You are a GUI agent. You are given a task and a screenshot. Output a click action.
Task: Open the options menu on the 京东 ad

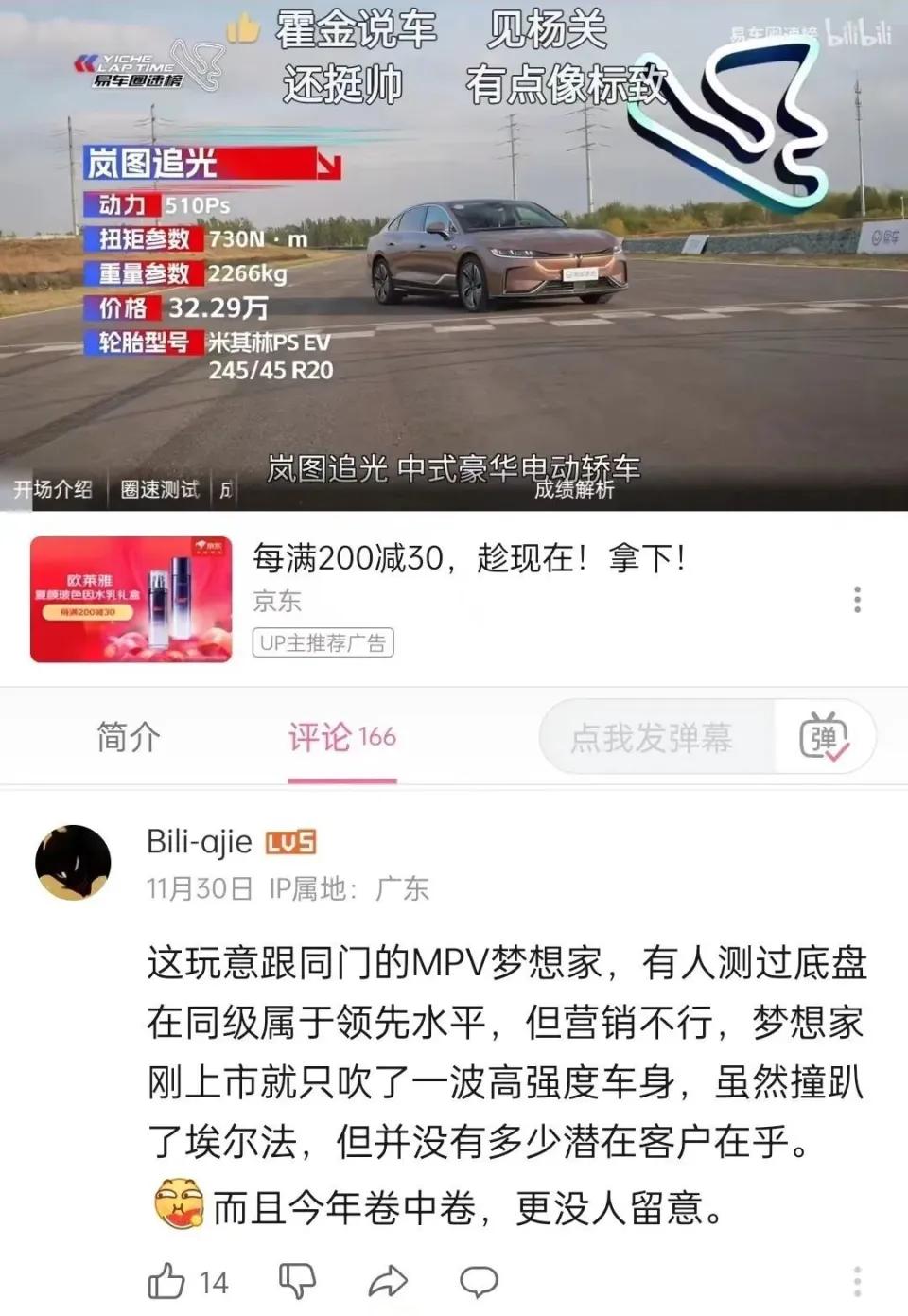click(x=857, y=599)
